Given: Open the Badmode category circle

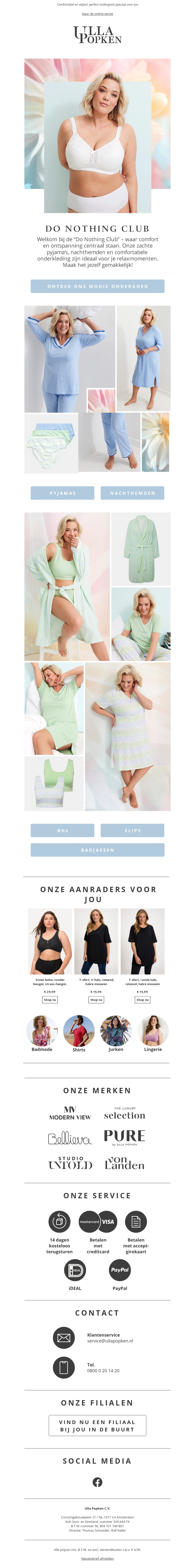Looking at the screenshot, I should [x=42, y=1030].
